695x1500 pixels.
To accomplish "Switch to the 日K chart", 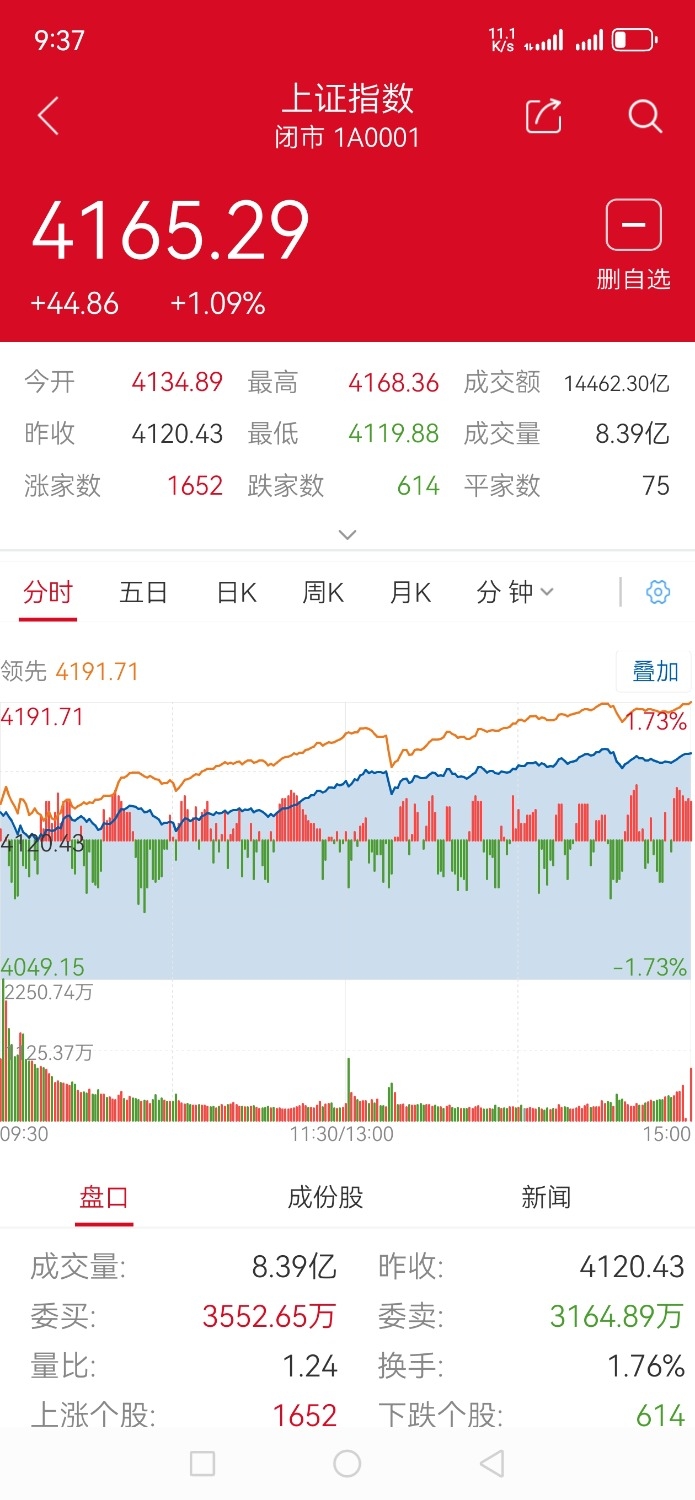I will 237,592.
